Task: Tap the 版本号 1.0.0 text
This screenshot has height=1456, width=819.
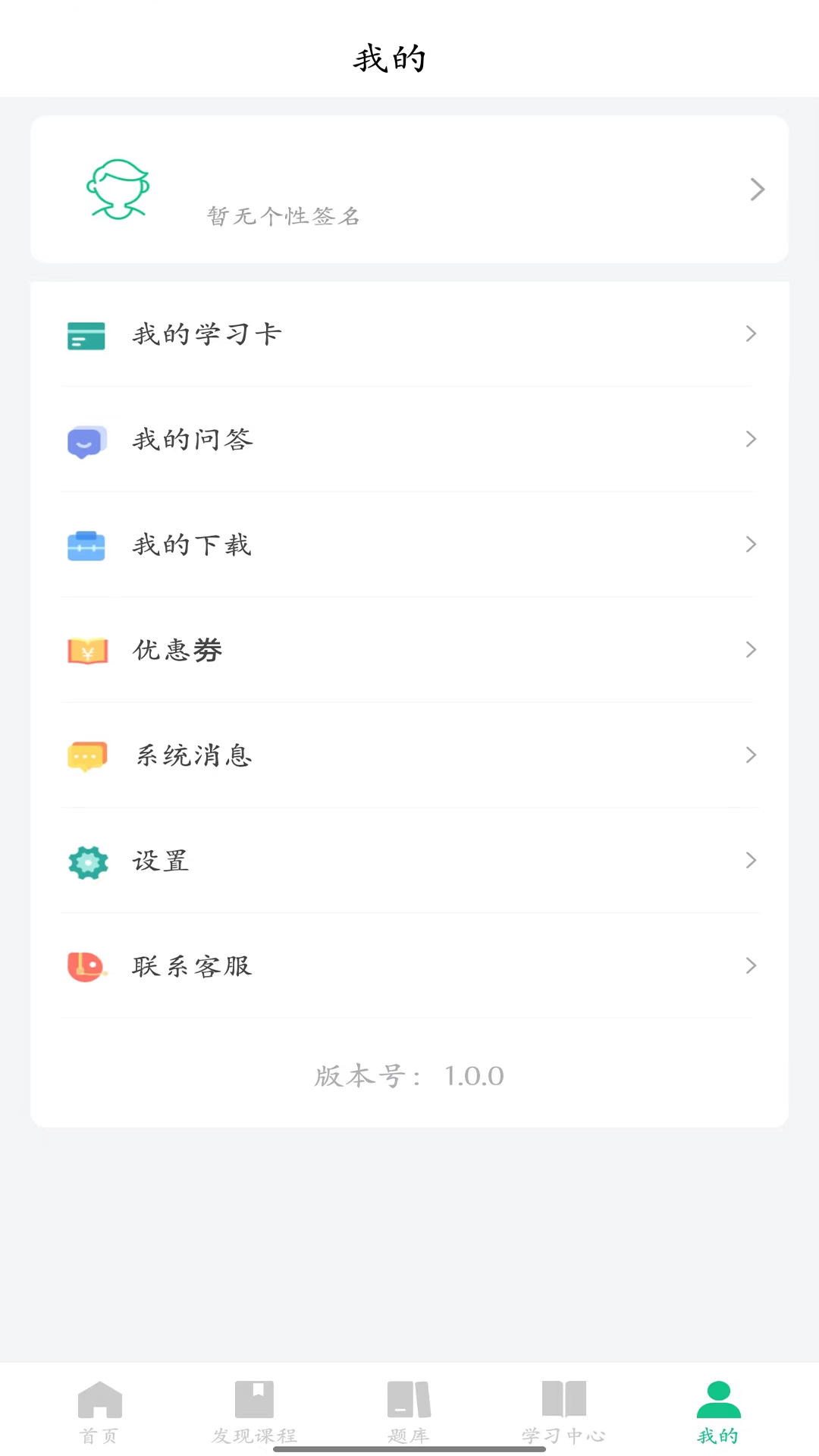Action: 409,1075
